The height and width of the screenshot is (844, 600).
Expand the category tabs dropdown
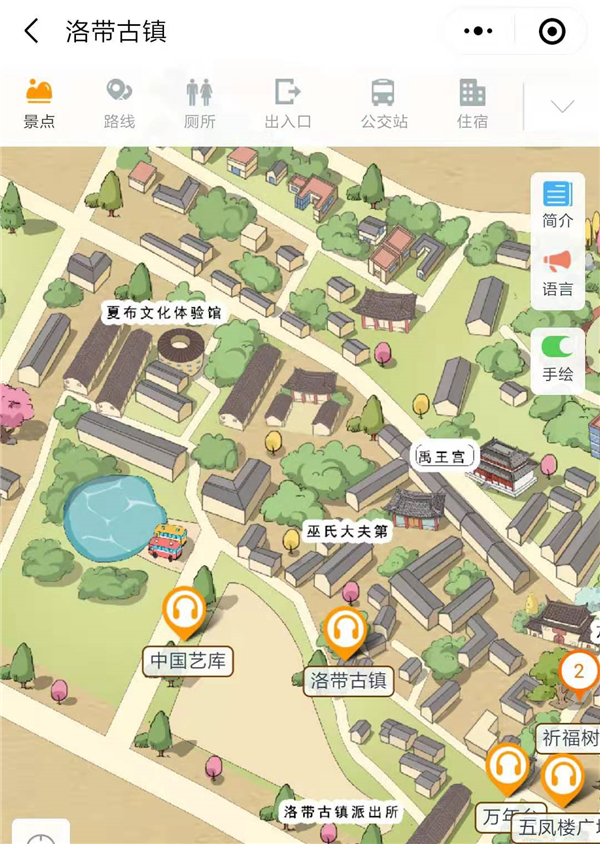[x=562, y=106]
